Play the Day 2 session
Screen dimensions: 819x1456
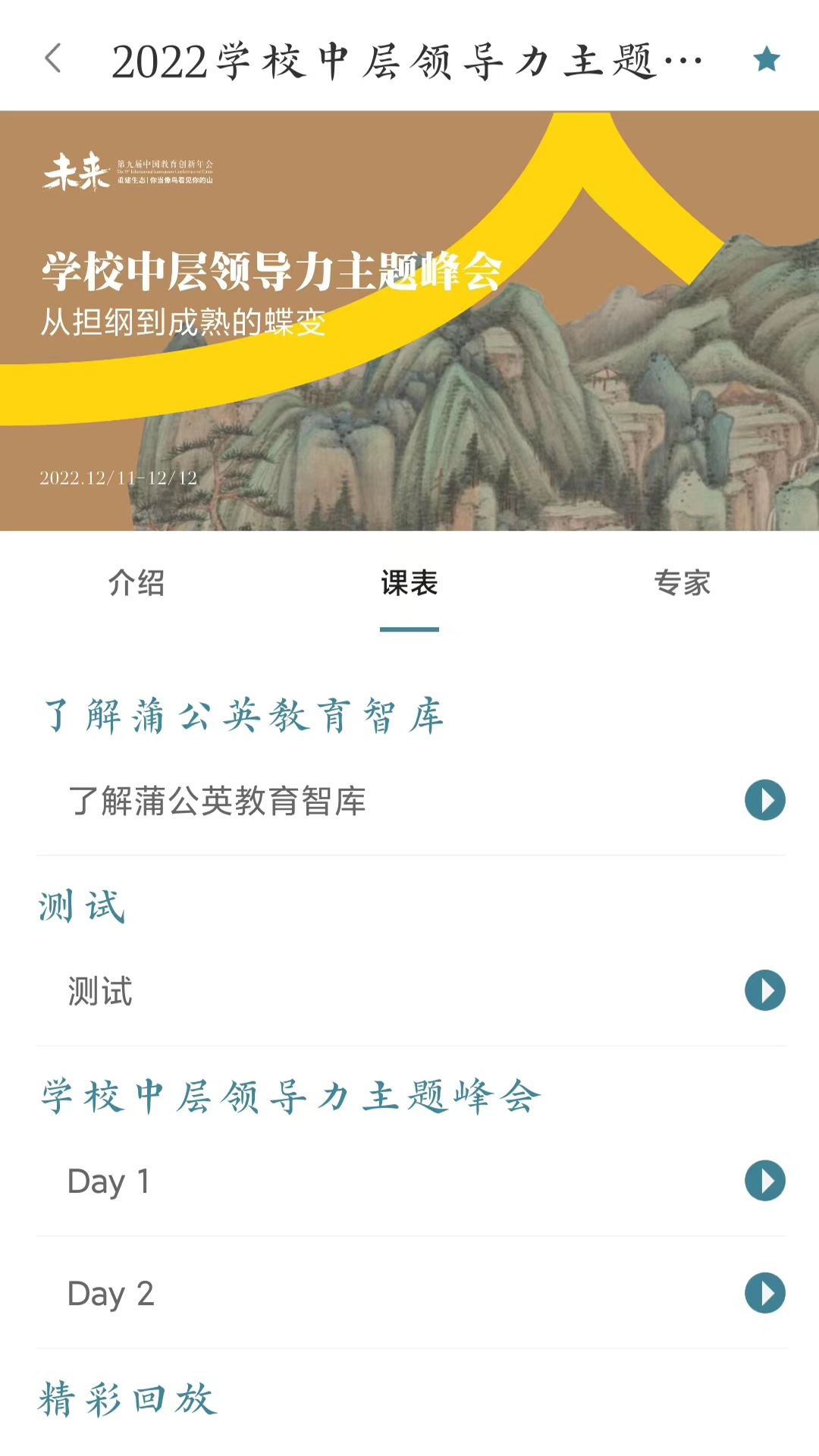pos(765,1294)
